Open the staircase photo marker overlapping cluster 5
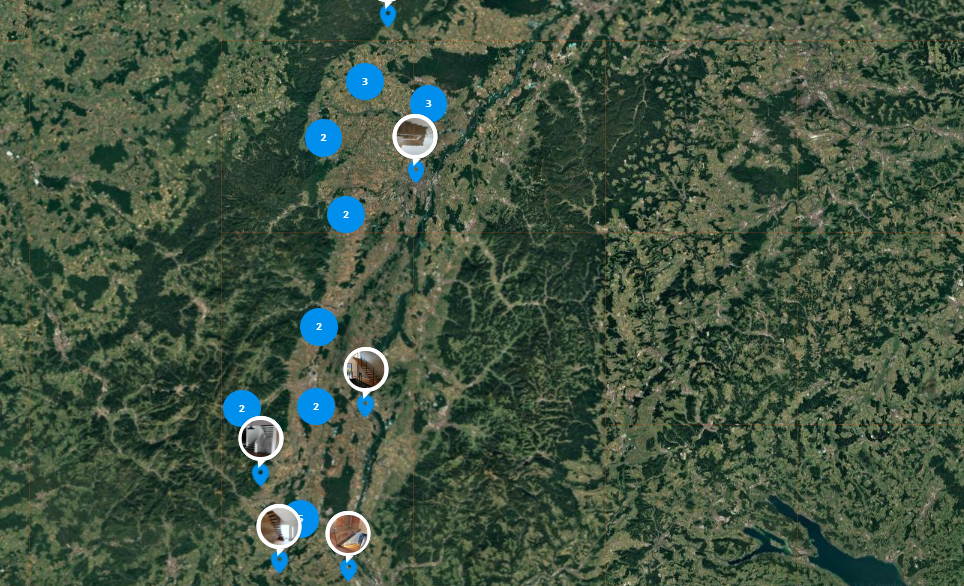964x586 pixels. click(278, 527)
